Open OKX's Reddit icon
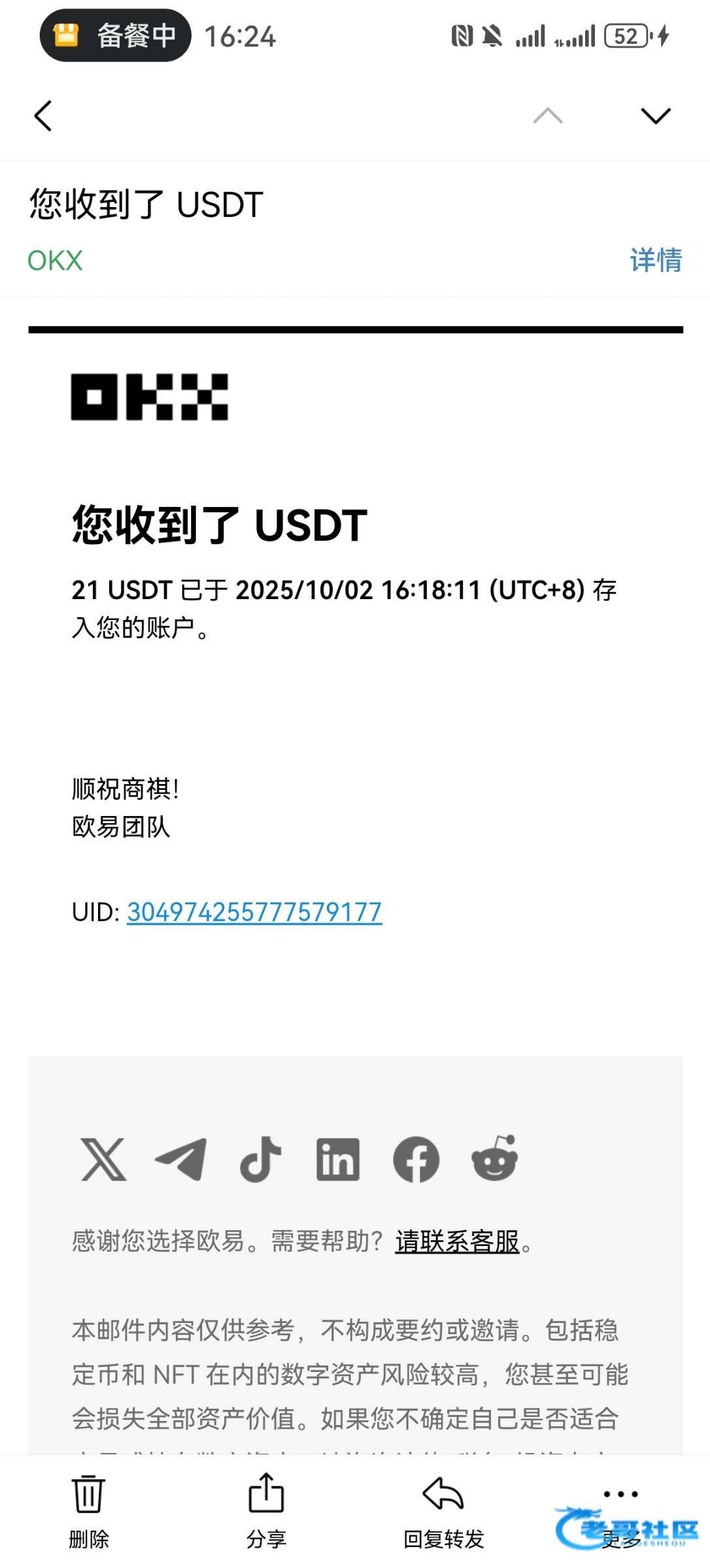The width and height of the screenshot is (710, 1568). (494, 1158)
